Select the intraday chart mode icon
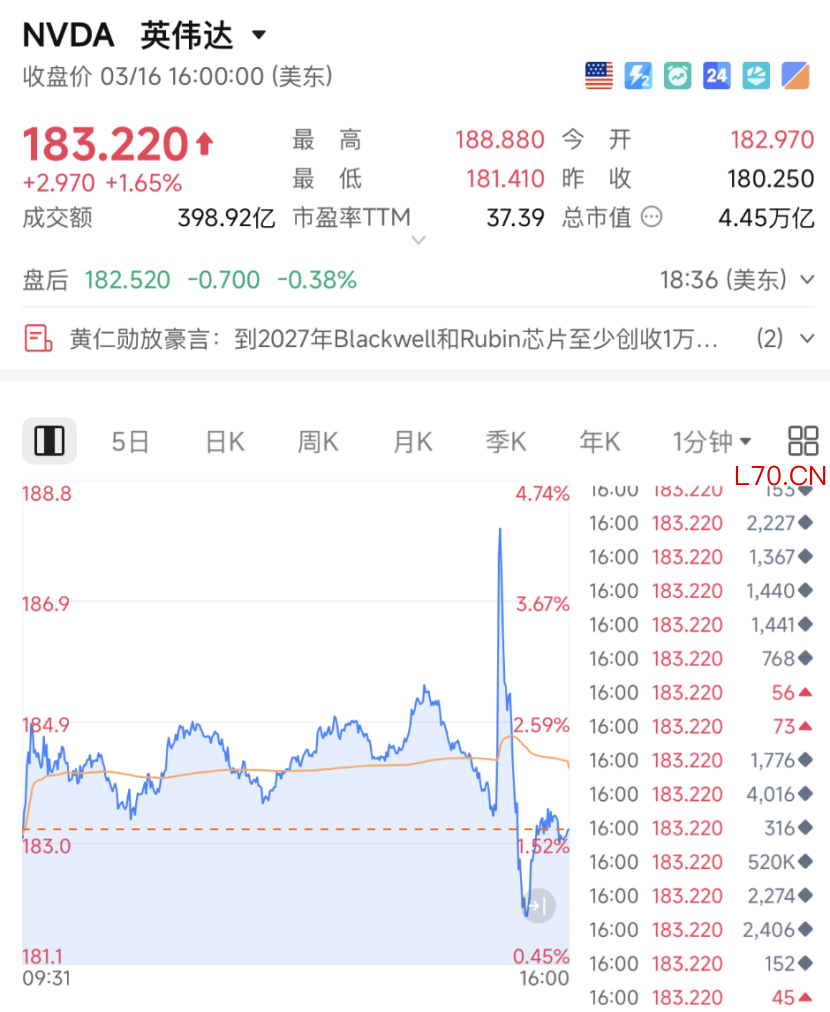The image size is (830, 1012). point(49,441)
